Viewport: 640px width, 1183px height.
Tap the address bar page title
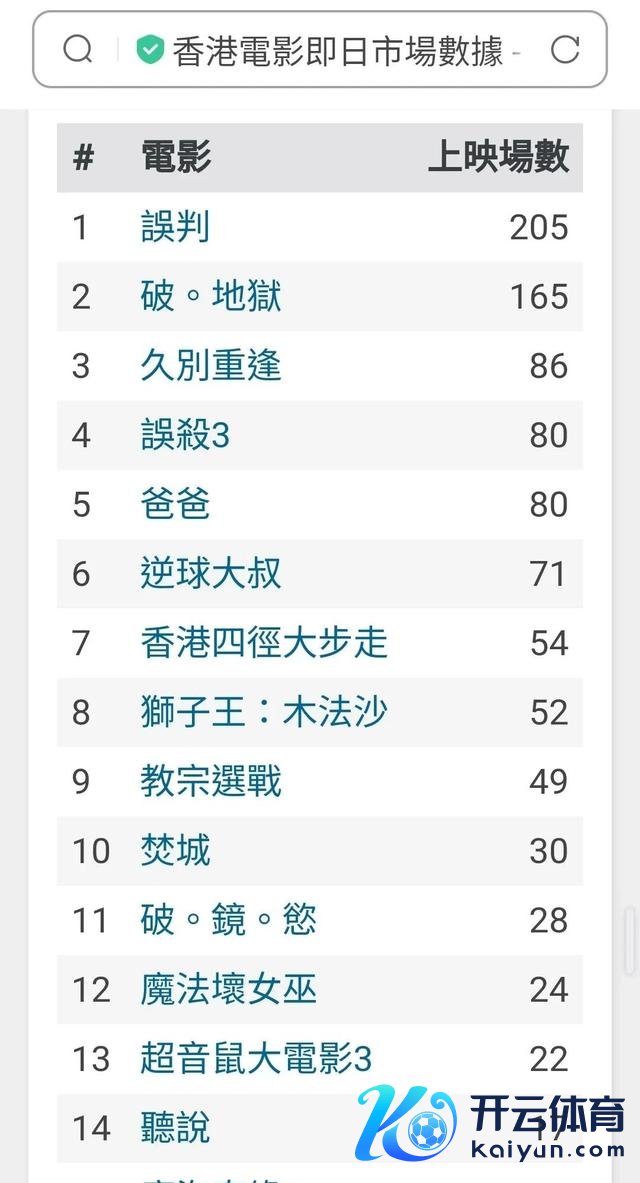coord(338,50)
